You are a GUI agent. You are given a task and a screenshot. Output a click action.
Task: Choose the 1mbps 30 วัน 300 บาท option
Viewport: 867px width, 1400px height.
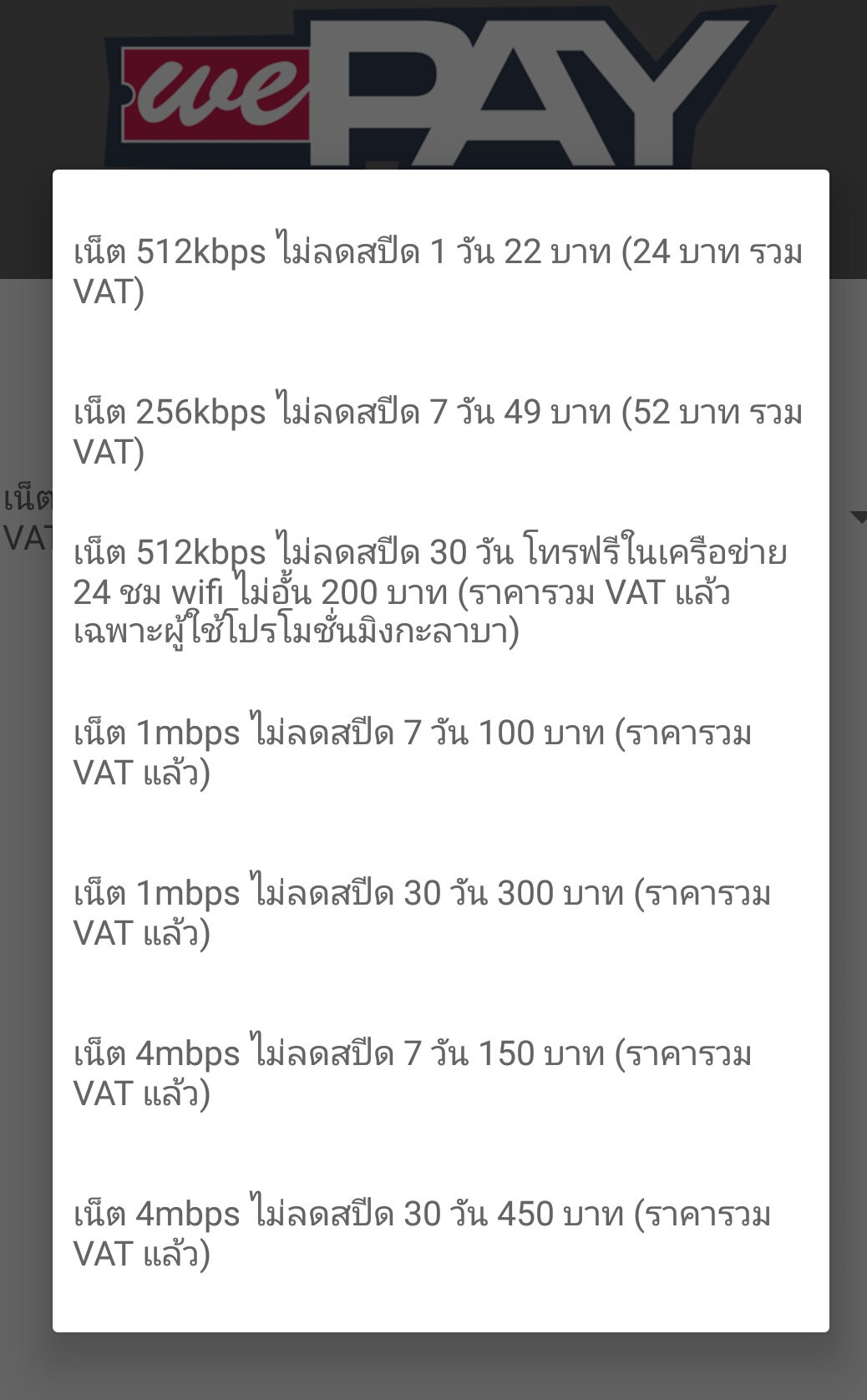439,913
